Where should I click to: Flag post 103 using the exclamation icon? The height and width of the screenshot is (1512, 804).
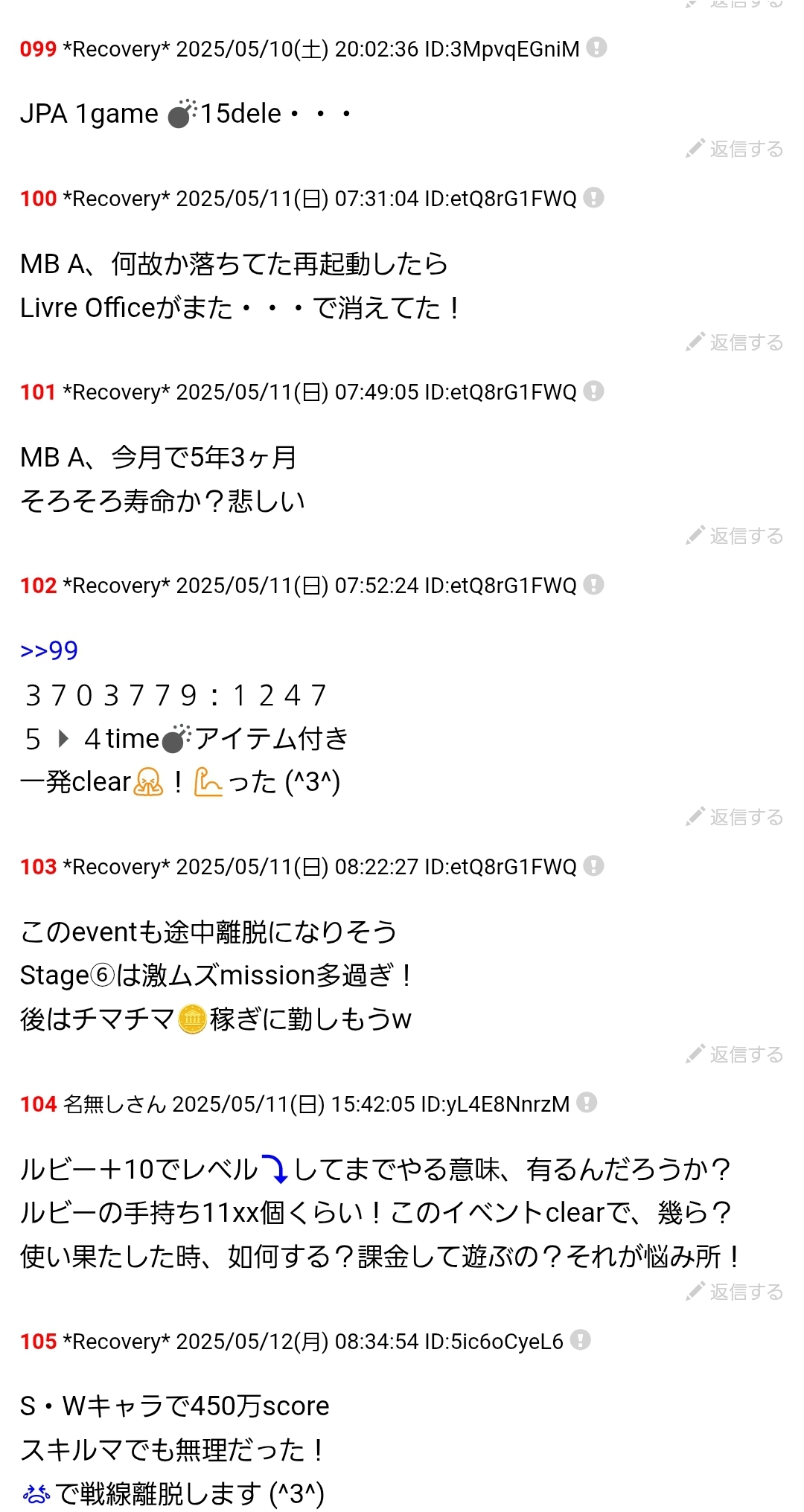coord(593,866)
